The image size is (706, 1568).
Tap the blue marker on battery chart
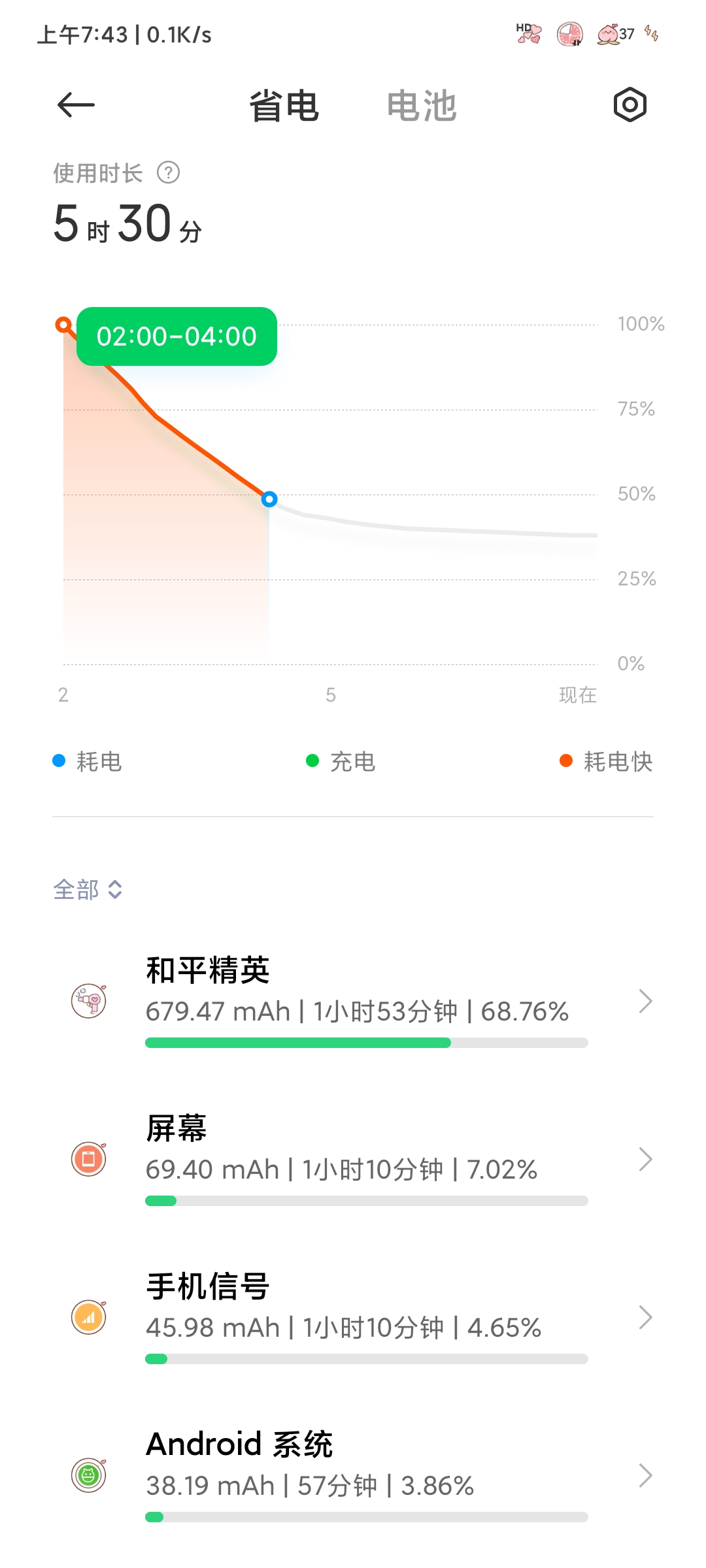tap(269, 500)
